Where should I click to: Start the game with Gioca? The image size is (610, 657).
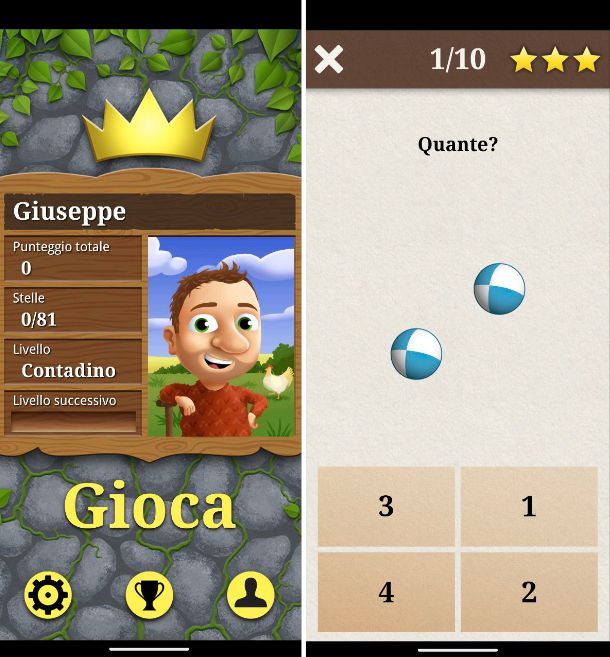150,507
